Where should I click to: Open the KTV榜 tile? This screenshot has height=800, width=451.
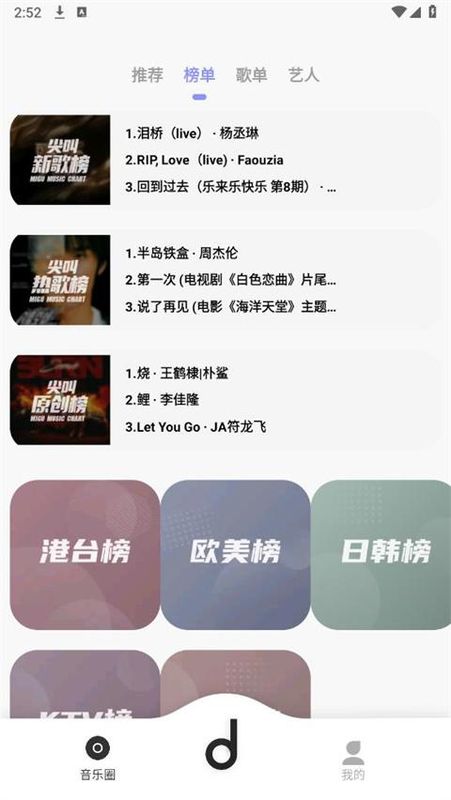85,685
